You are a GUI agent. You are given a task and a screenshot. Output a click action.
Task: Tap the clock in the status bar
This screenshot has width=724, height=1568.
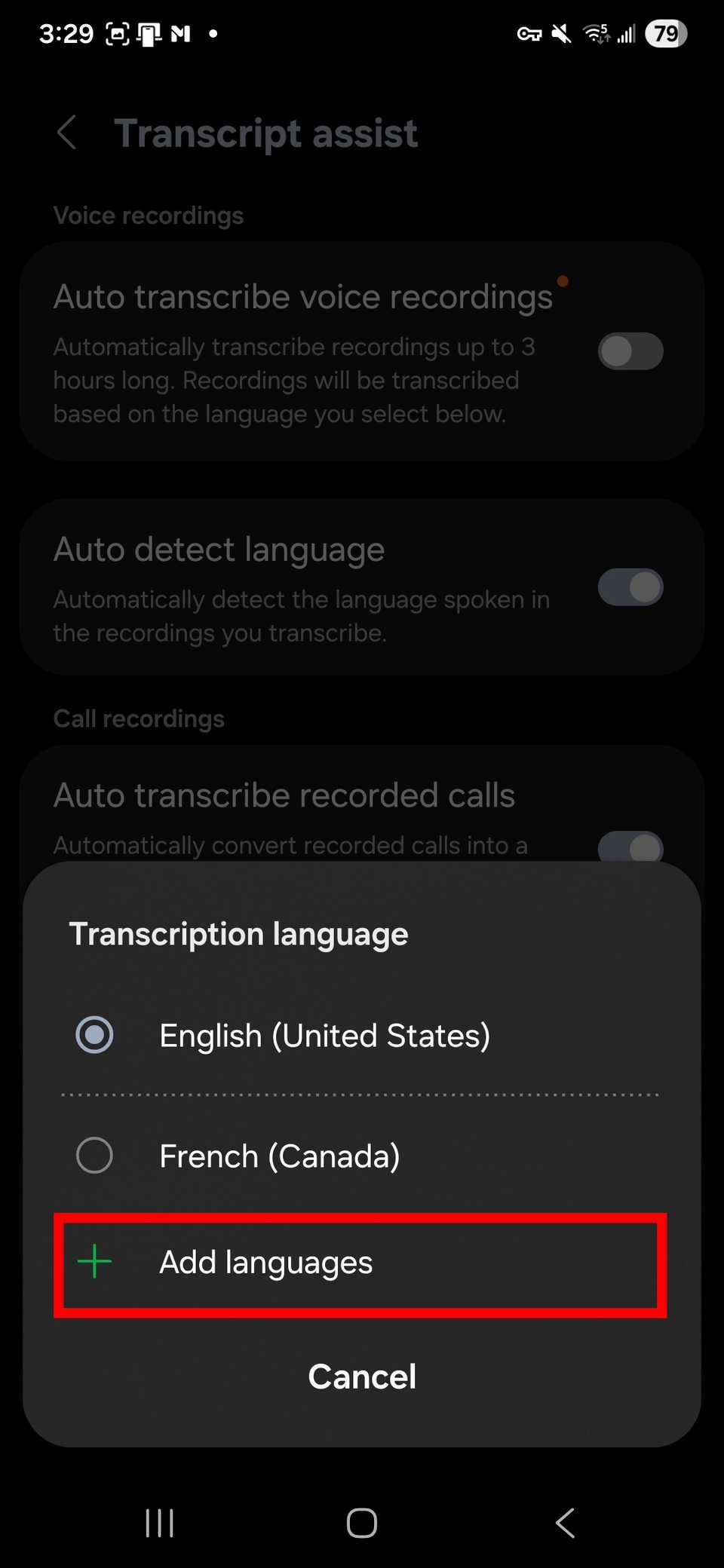(x=66, y=33)
